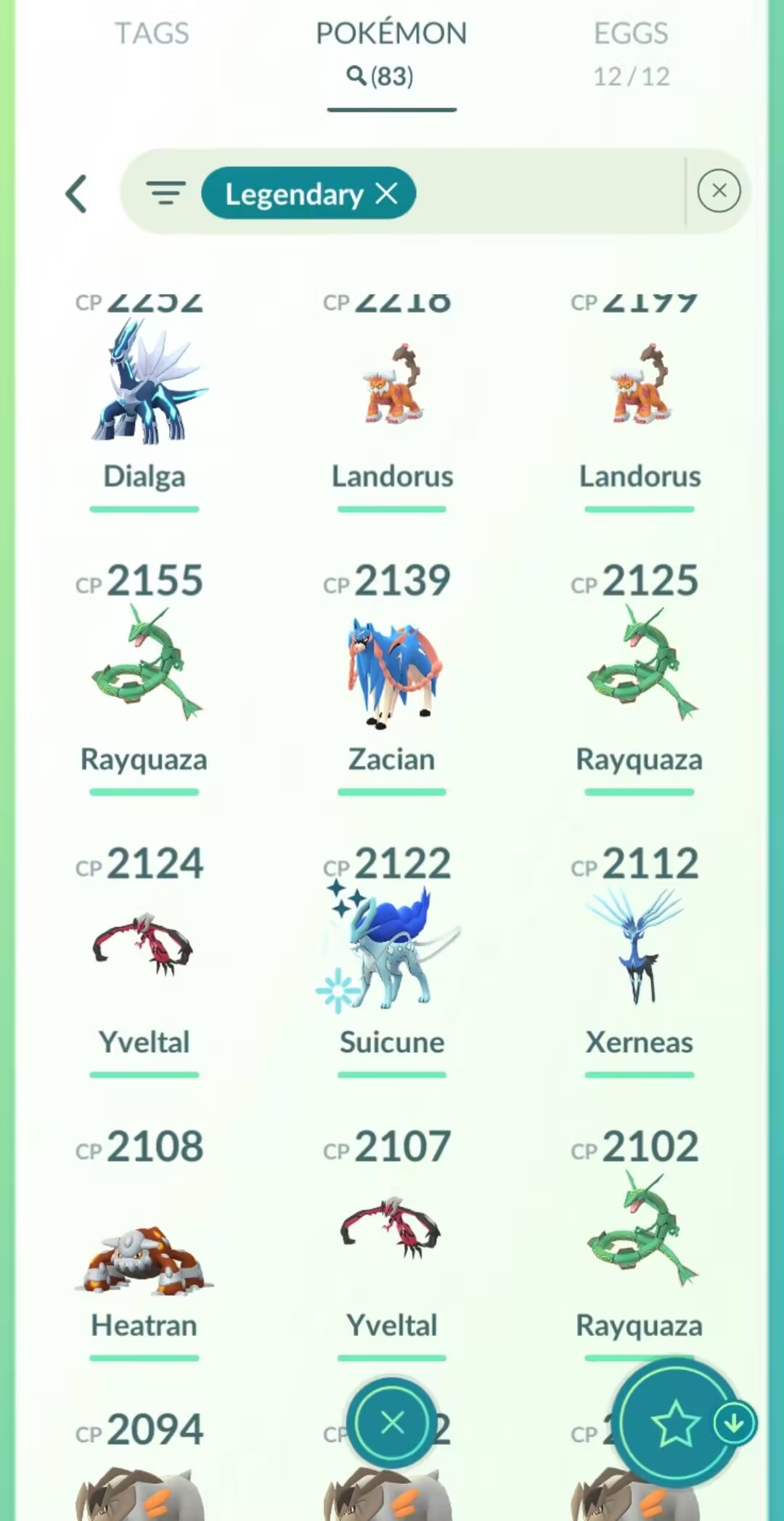Select the Zacian with CP 2139
This screenshot has height=1521, width=784.
[392, 672]
